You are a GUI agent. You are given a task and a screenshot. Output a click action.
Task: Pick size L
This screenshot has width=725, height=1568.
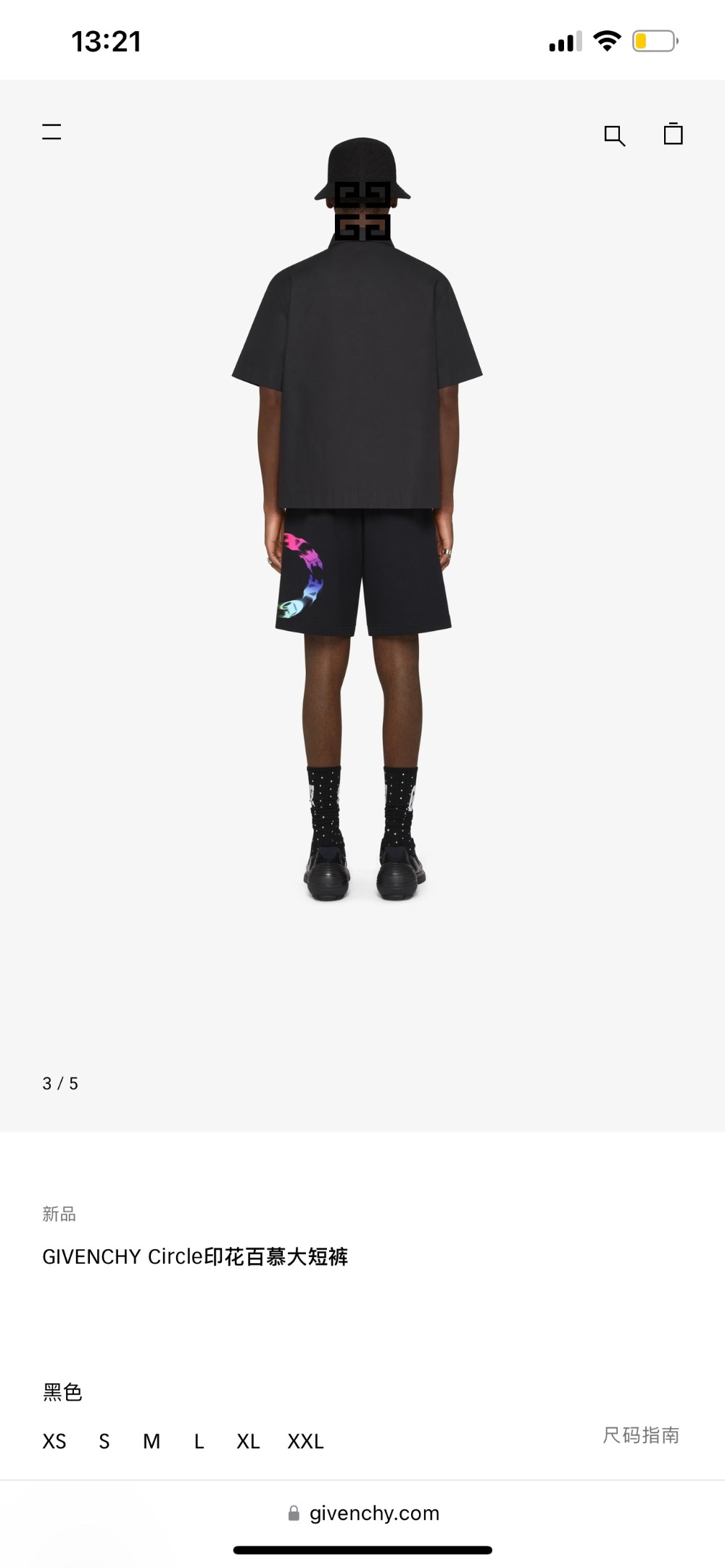tap(199, 1441)
